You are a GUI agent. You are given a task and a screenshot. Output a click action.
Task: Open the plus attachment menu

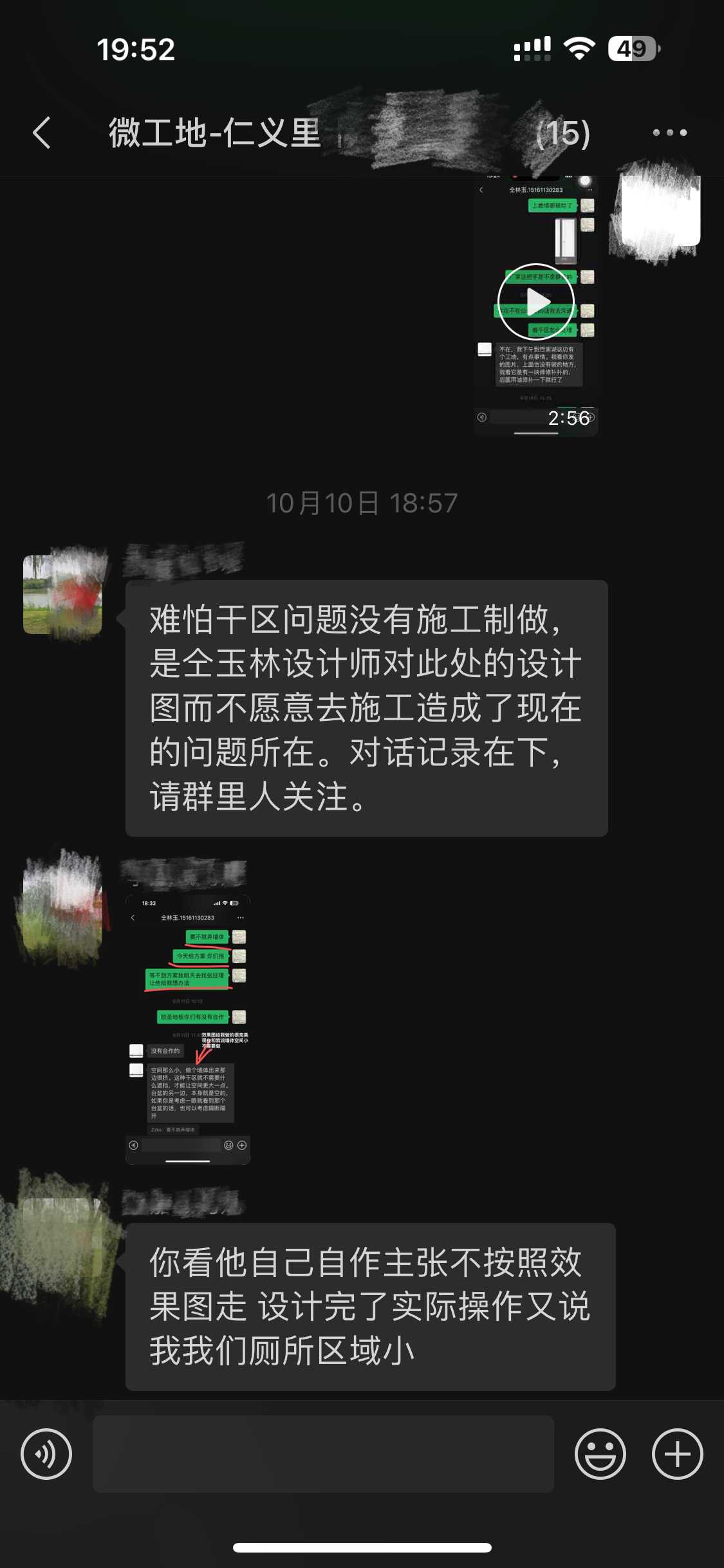coord(677,1454)
